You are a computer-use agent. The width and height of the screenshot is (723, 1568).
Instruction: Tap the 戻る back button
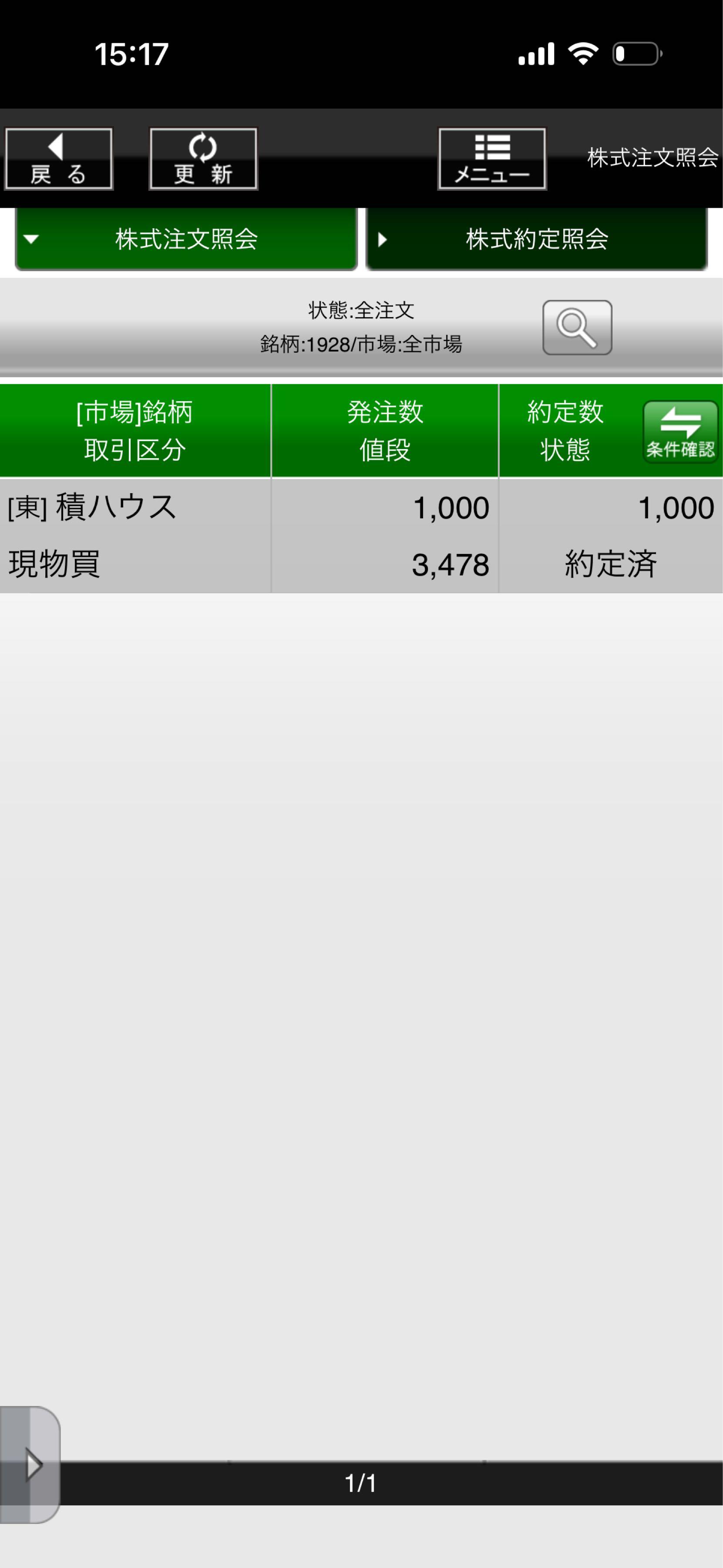pyautogui.click(x=59, y=159)
